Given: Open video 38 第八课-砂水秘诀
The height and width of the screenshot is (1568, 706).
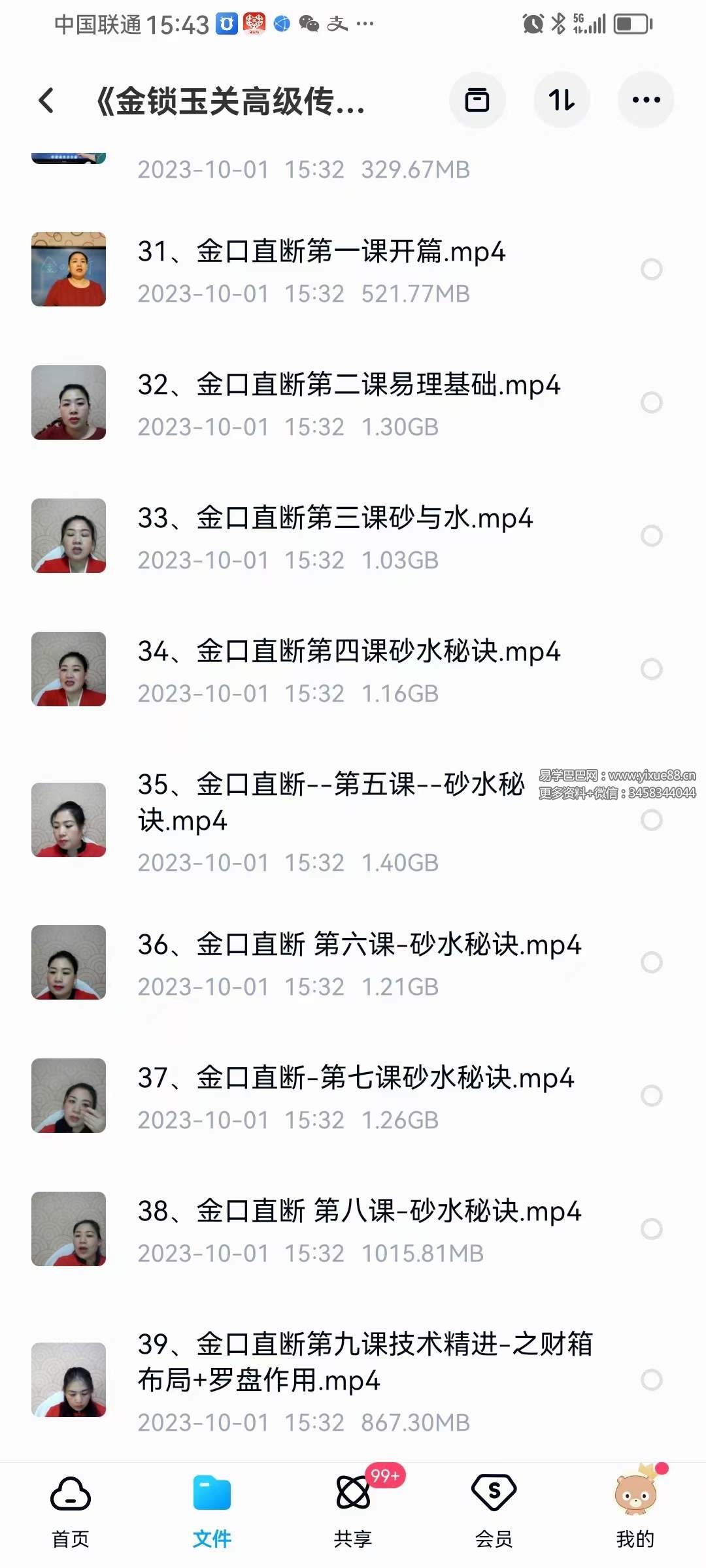Looking at the screenshot, I should coord(359,1212).
